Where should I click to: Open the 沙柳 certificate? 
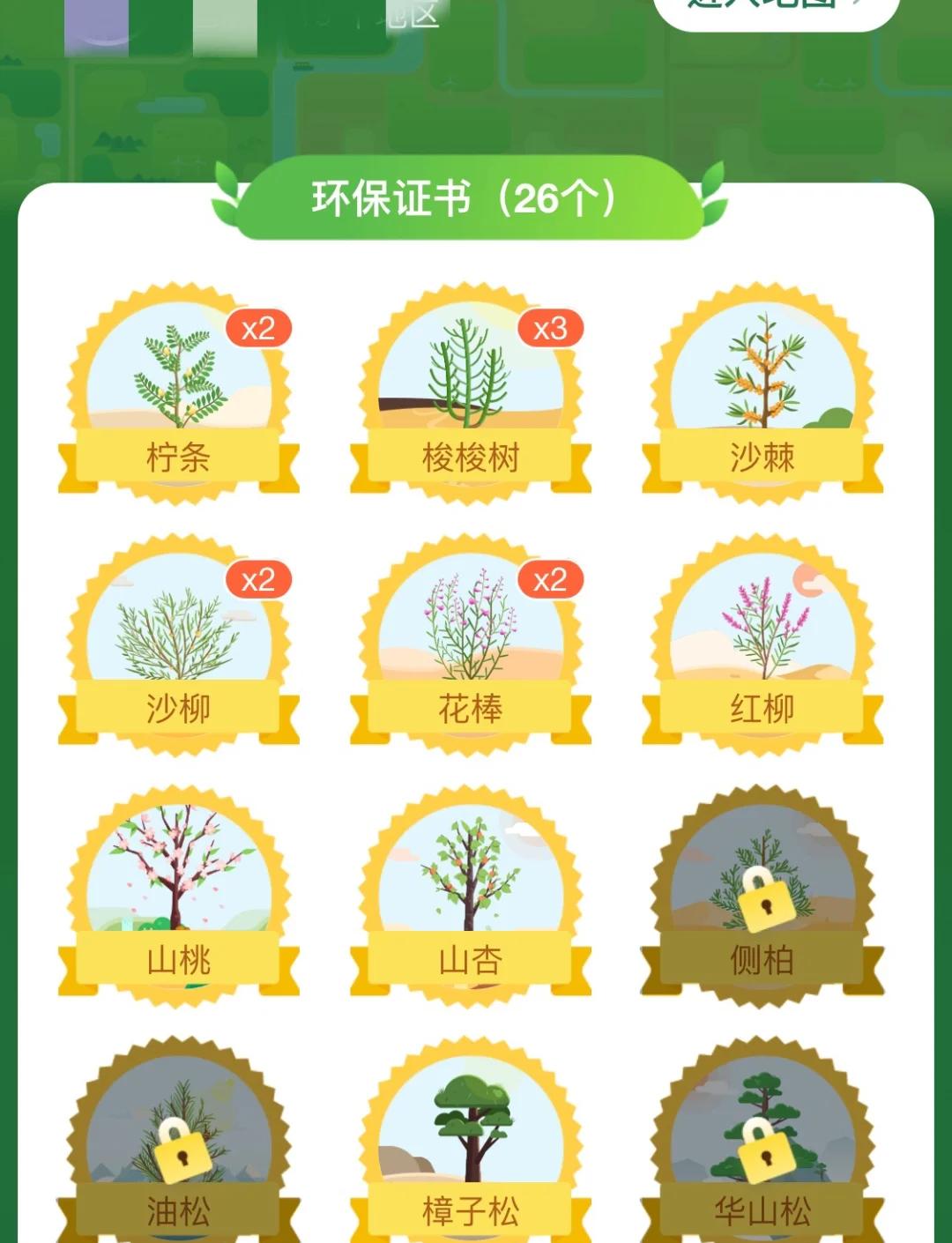(x=176, y=635)
